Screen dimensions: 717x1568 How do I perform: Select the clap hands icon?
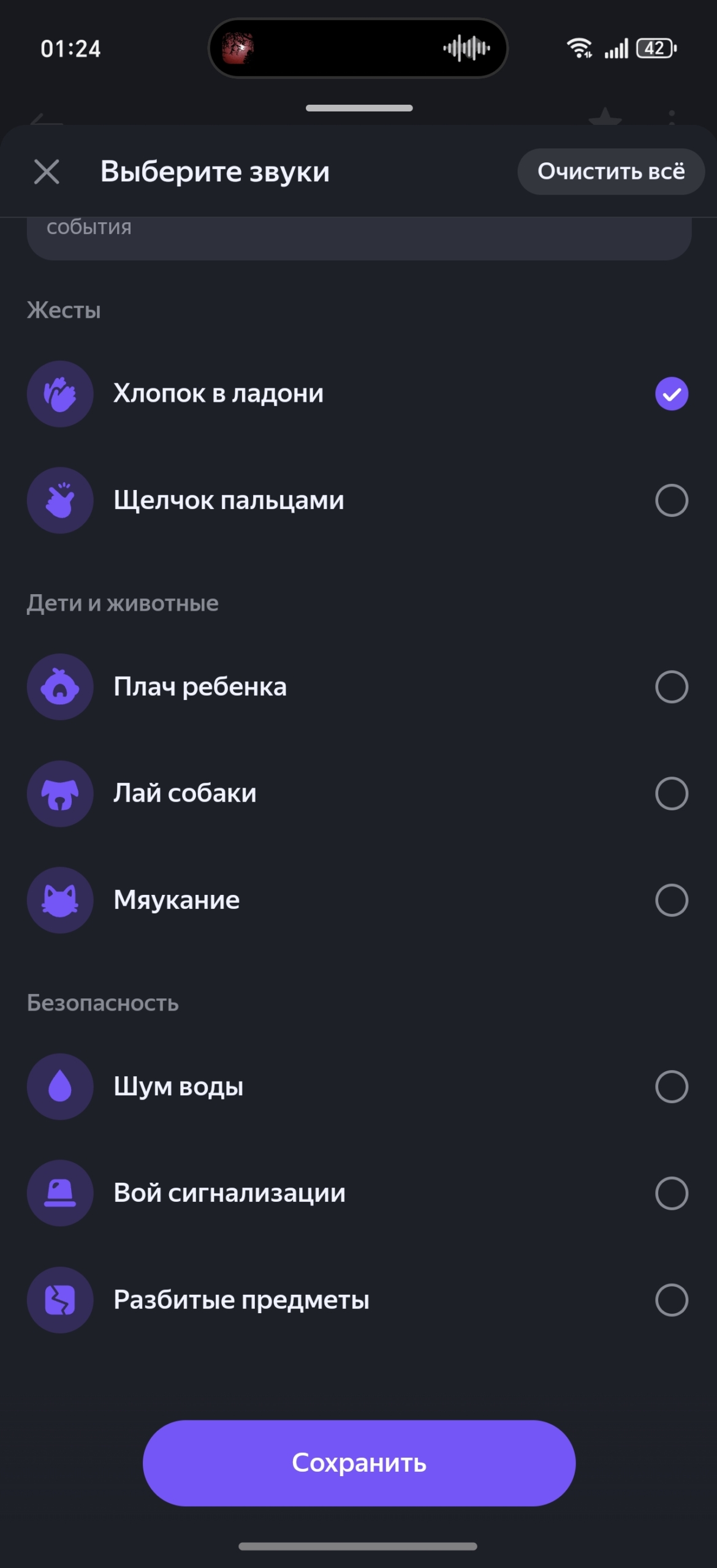(60, 394)
